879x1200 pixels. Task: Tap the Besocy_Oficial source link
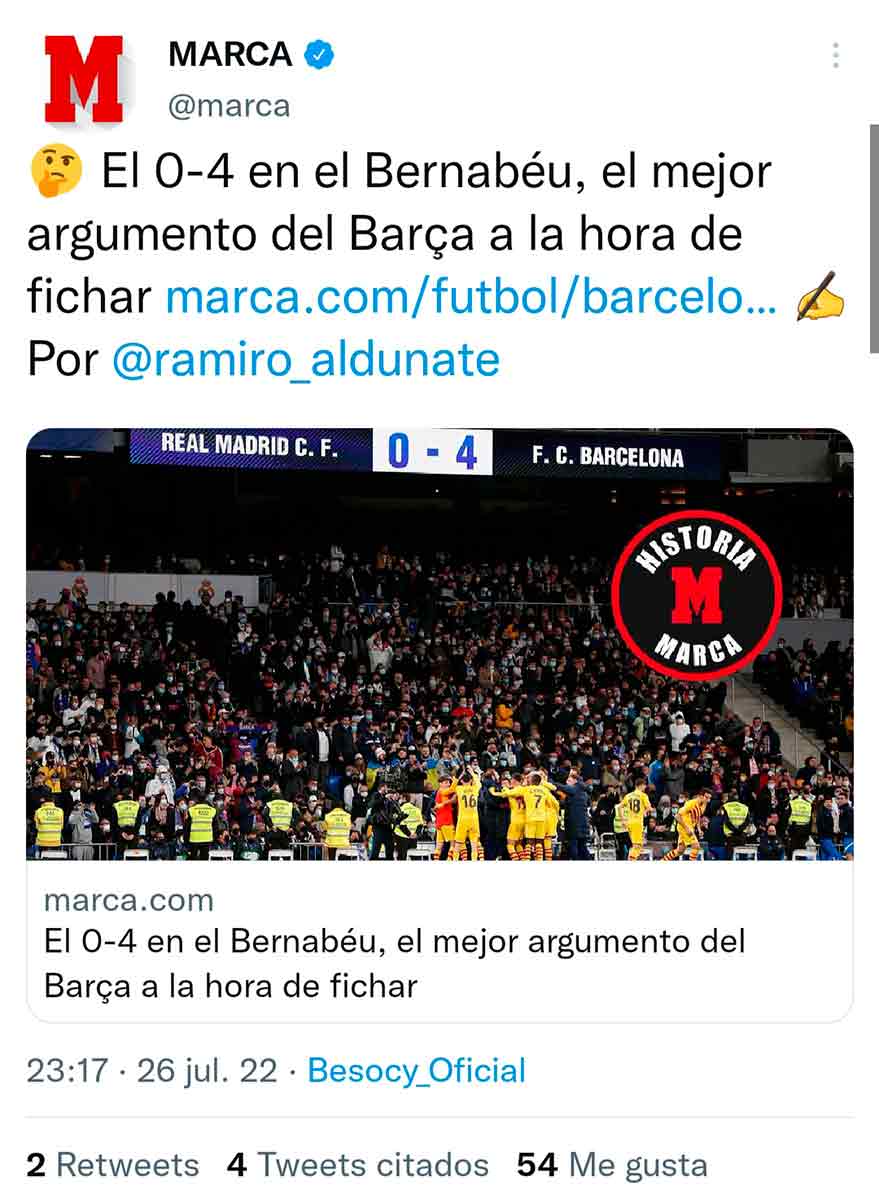point(416,1071)
